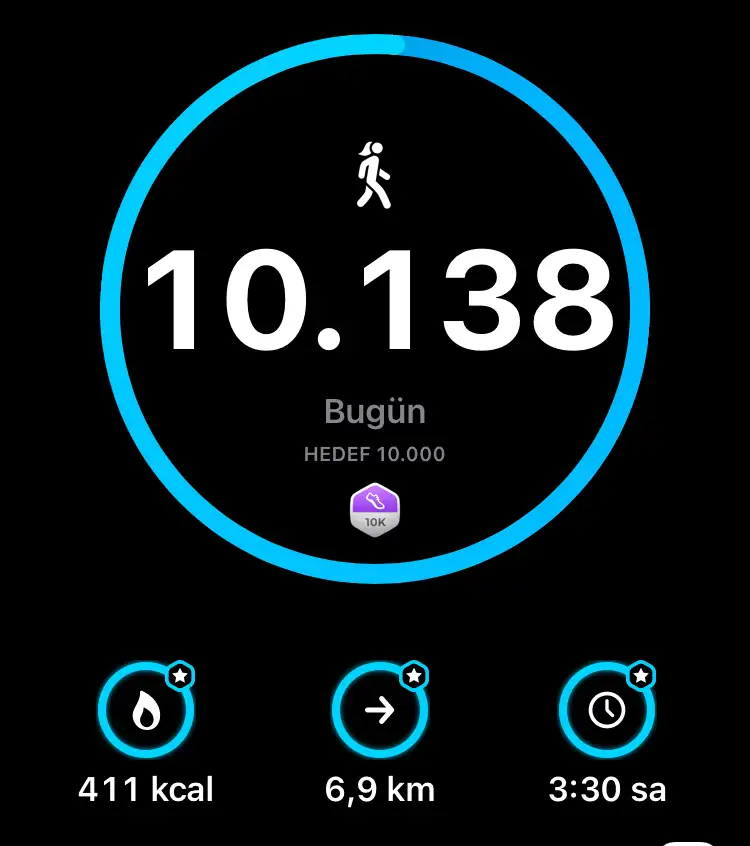The width and height of the screenshot is (750, 846).
Task: Open the 411 kcal calories circle
Action: pyautogui.click(x=146, y=711)
